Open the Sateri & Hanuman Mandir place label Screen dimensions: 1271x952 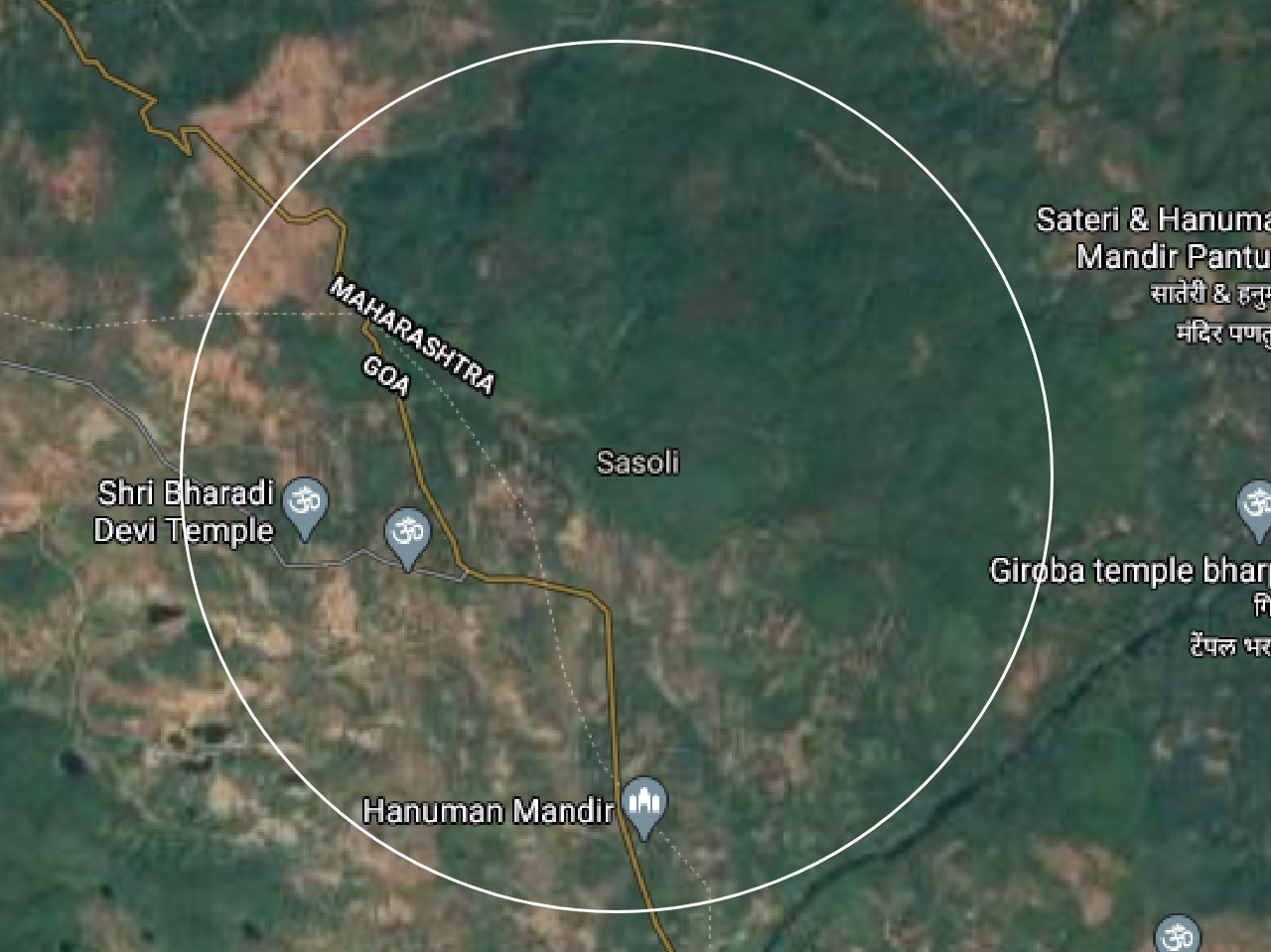1152,237
